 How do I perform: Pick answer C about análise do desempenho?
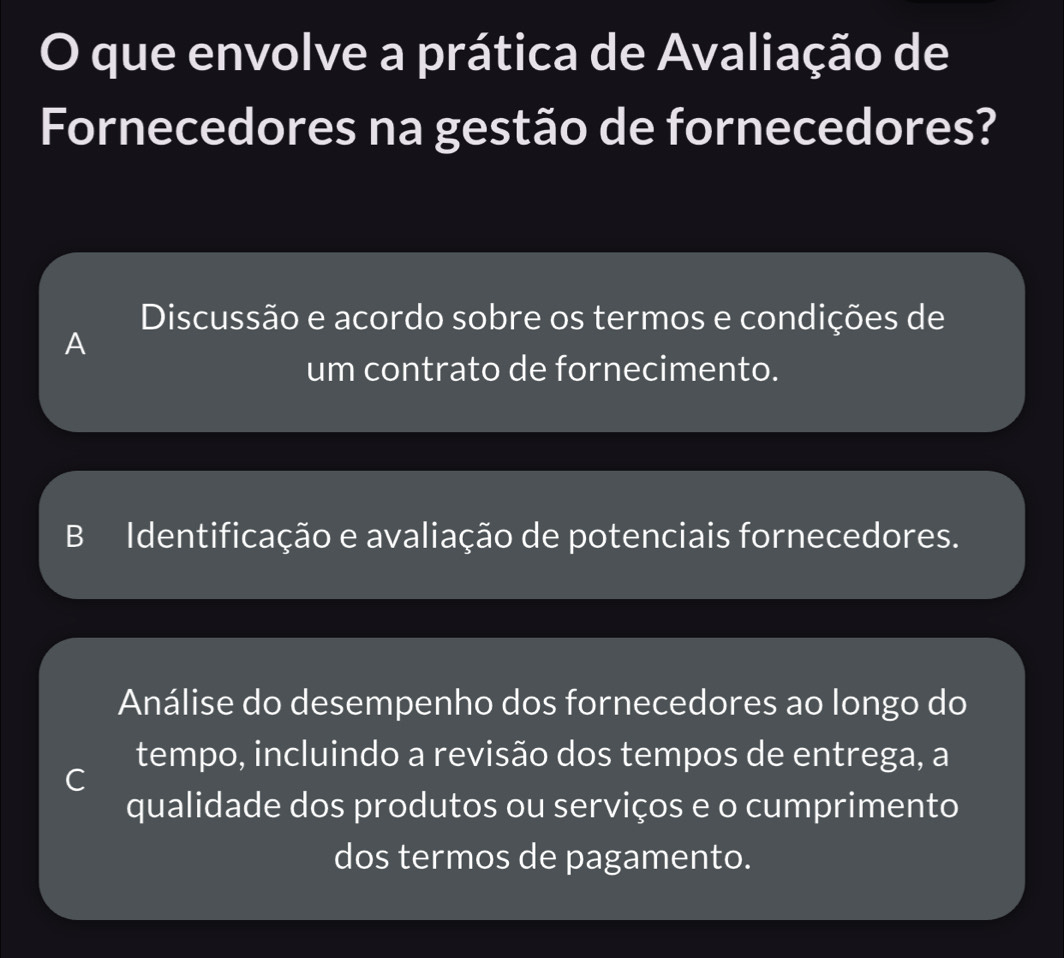point(532,778)
